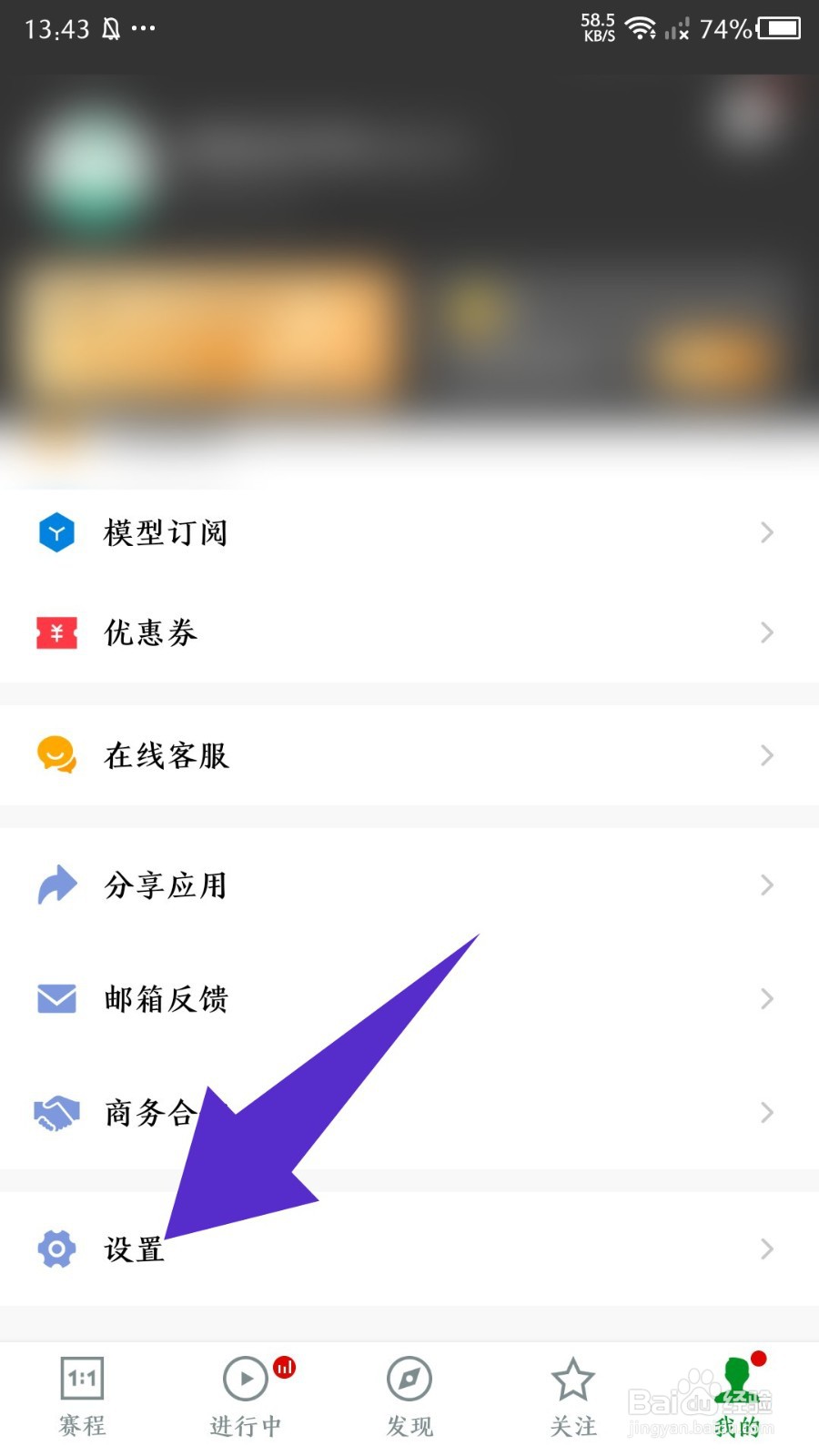Click the 邮箱反馈 text label
This screenshot has height=1456, width=819.
point(167,998)
